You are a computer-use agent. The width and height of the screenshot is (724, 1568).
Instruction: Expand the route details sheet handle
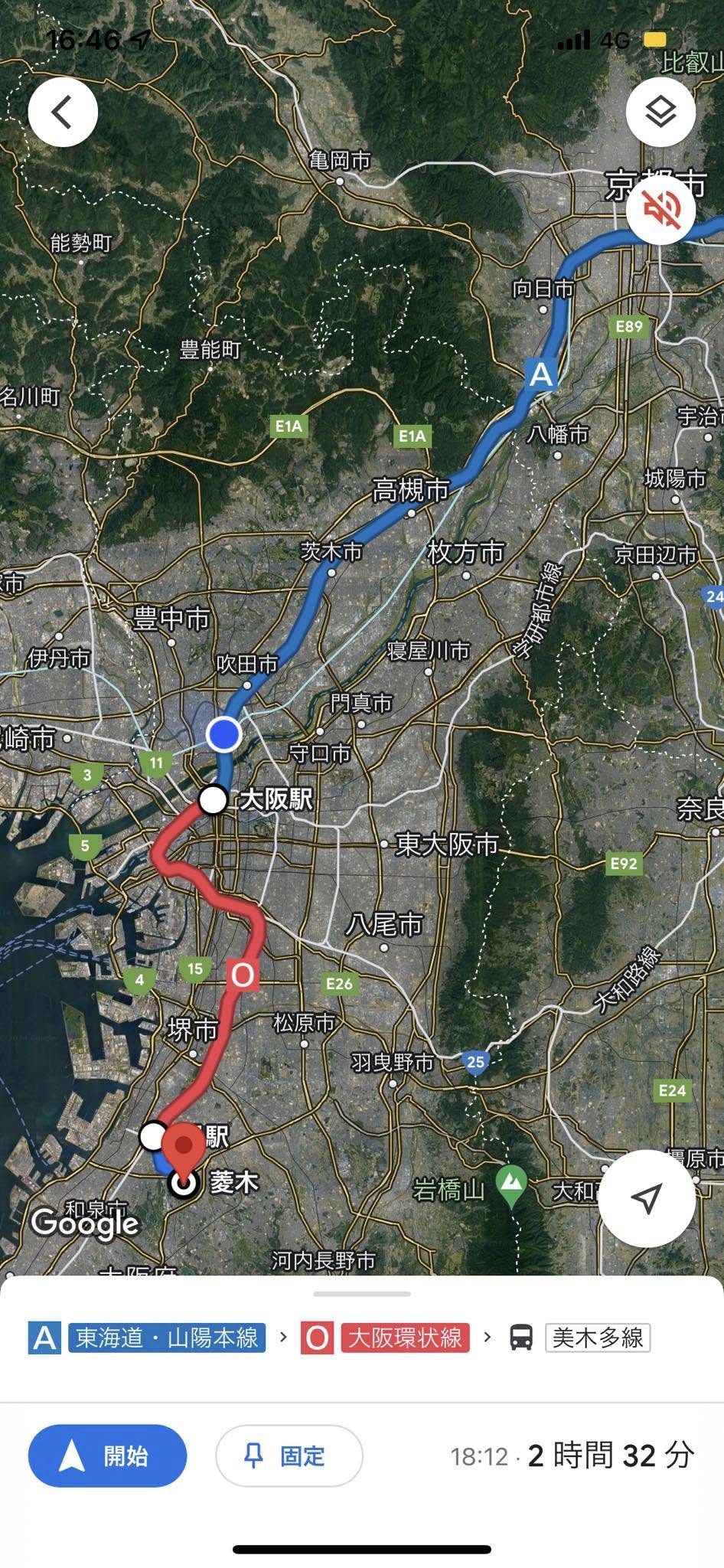pos(362,1293)
